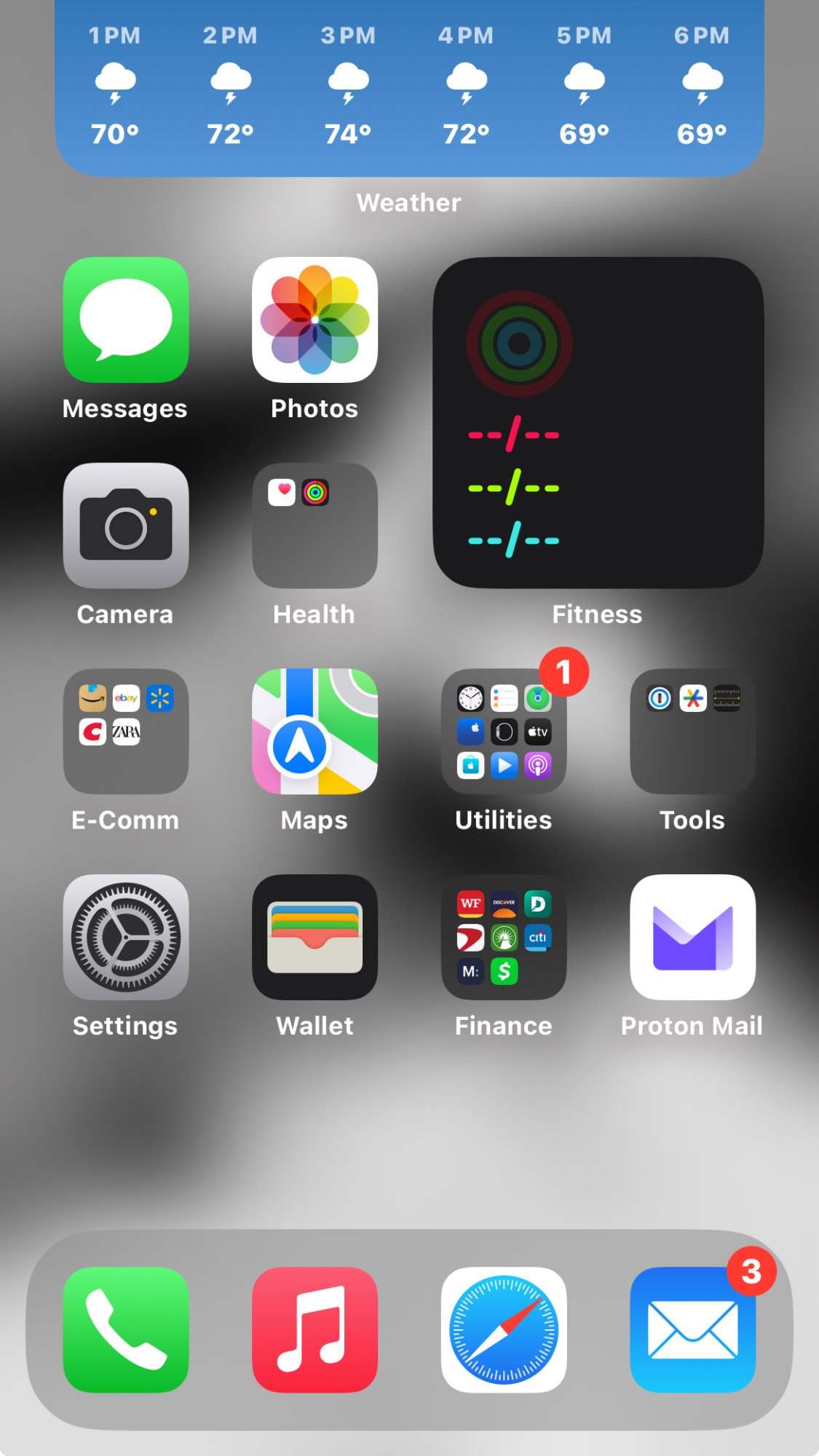This screenshot has height=1456, width=819.
Task: Open the Safari browser
Action: click(504, 1329)
